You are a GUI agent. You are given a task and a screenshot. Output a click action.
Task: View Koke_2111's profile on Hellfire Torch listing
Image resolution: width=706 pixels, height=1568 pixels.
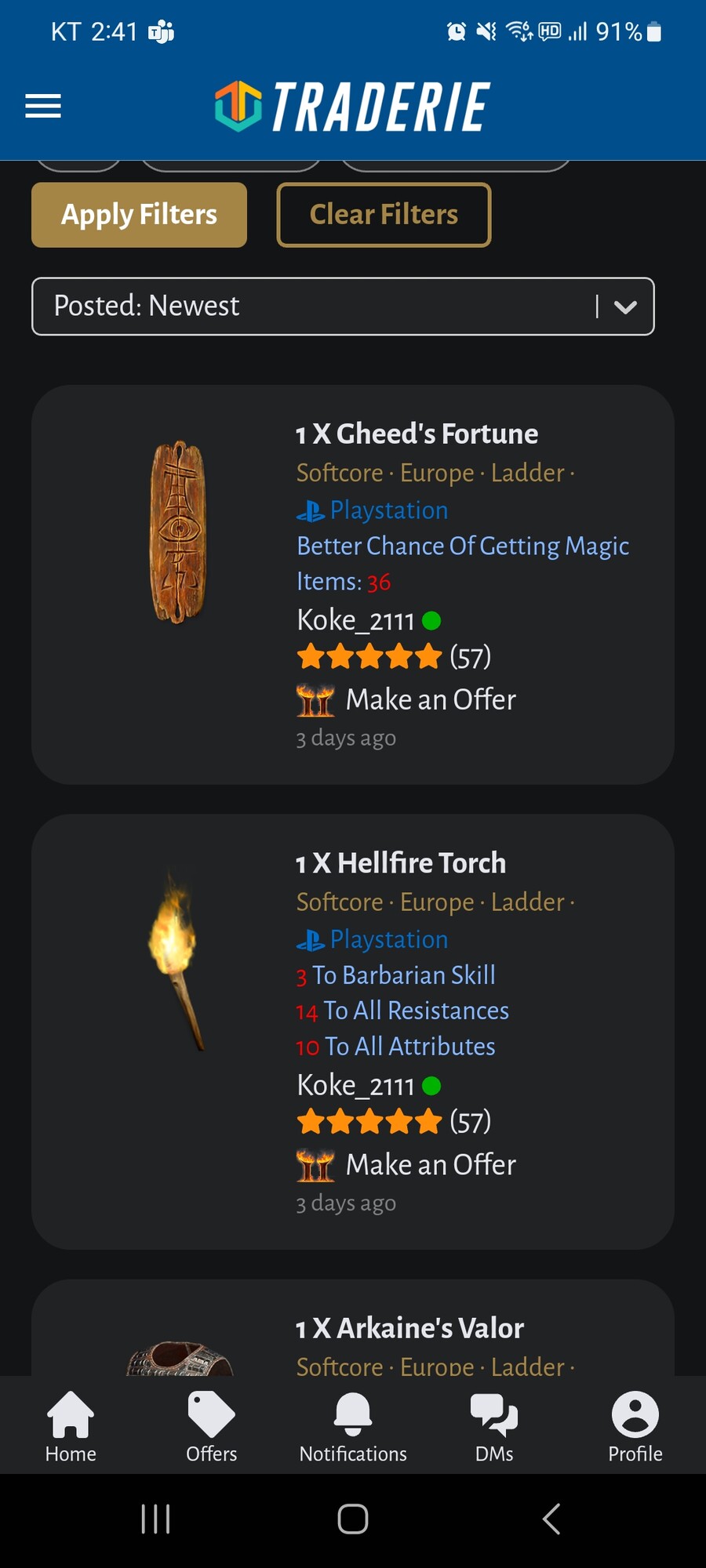coord(355,1086)
